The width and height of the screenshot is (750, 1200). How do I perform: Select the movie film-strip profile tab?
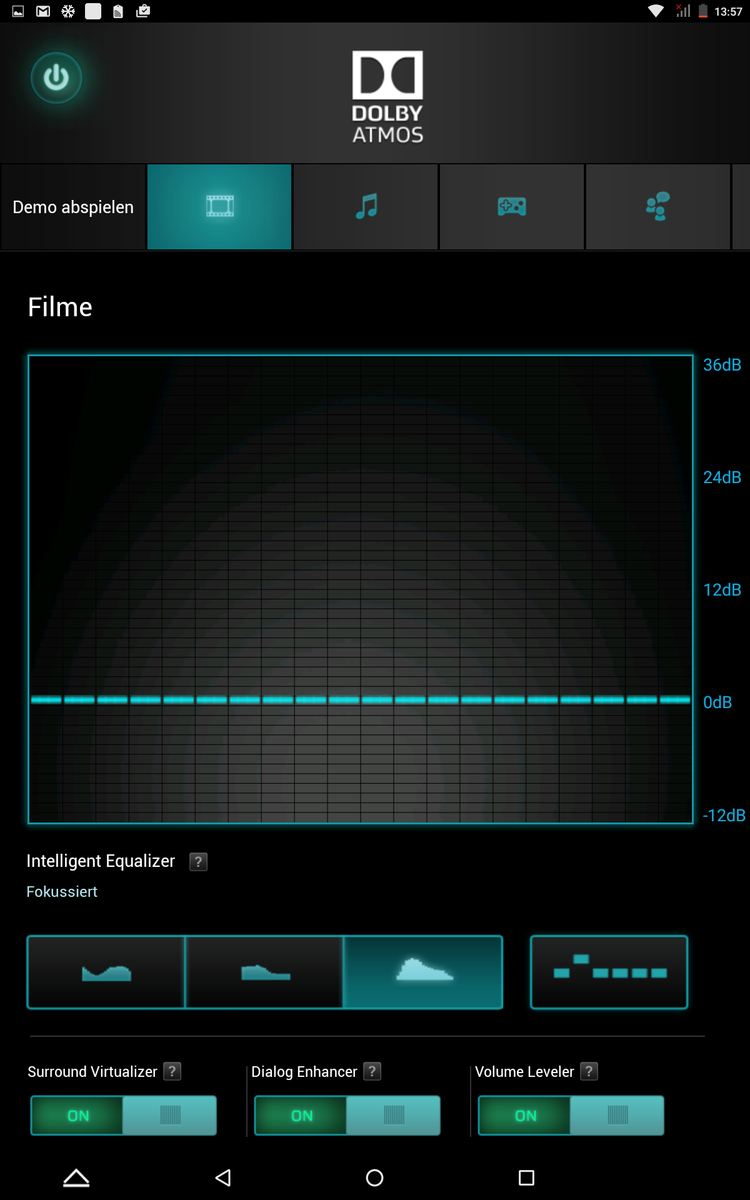pos(219,207)
